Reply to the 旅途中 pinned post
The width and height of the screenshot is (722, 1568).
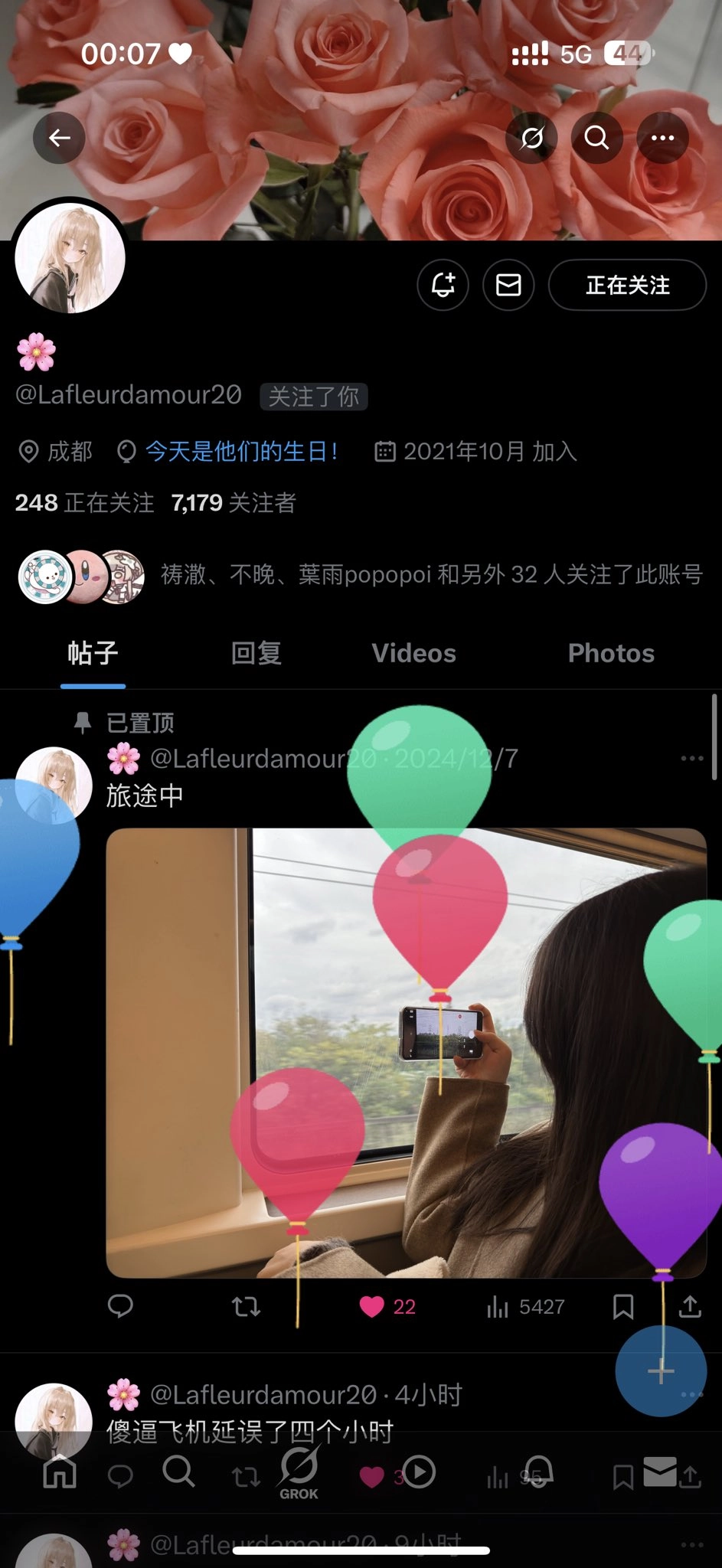pyautogui.click(x=120, y=1306)
